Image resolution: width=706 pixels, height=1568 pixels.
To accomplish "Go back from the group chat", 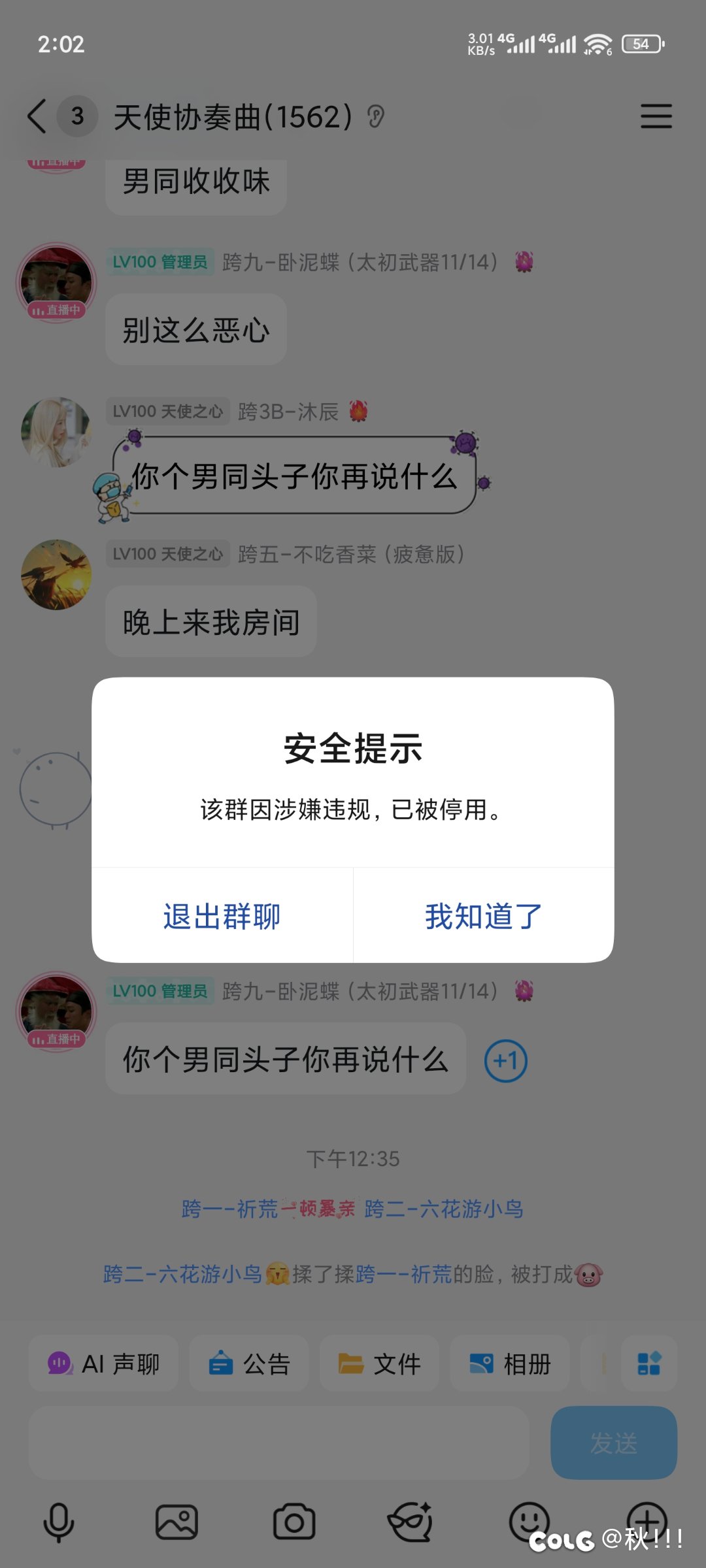I will (37, 117).
